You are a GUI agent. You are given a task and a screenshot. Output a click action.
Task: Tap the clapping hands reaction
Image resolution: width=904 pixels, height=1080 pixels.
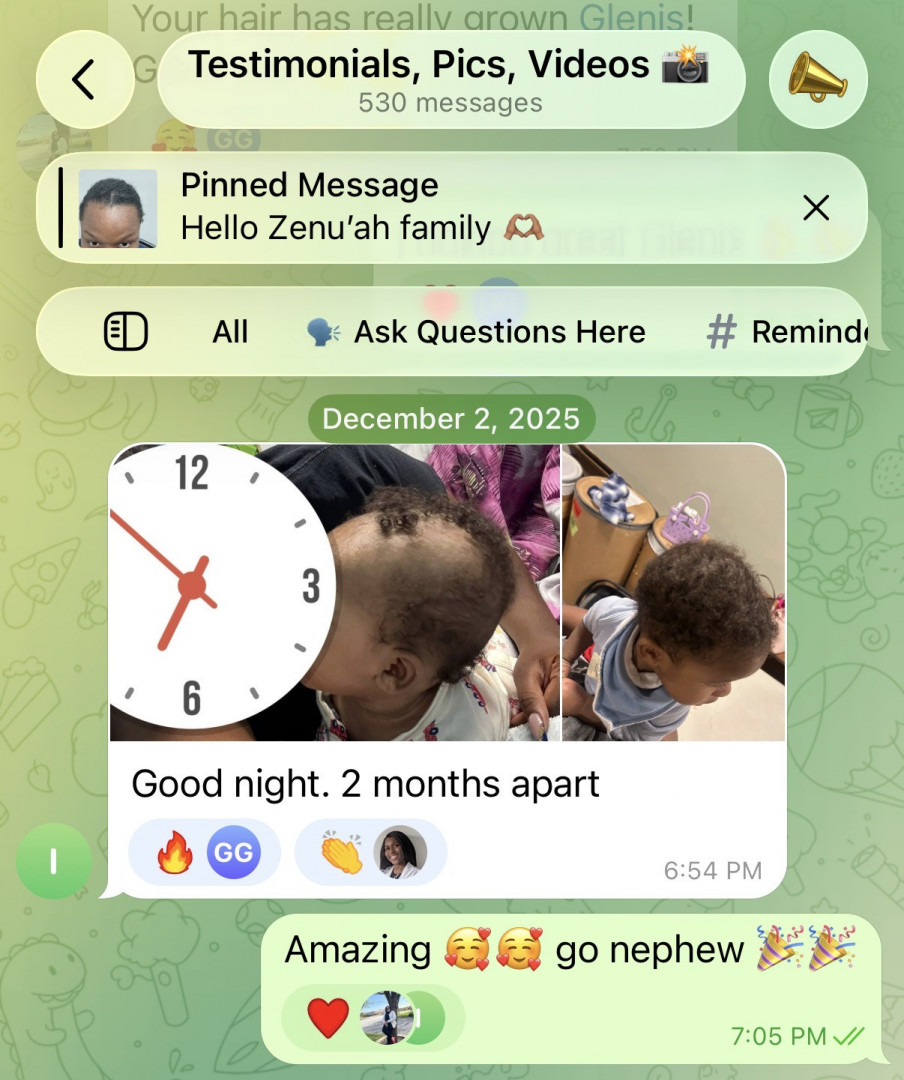pos(370,852)
